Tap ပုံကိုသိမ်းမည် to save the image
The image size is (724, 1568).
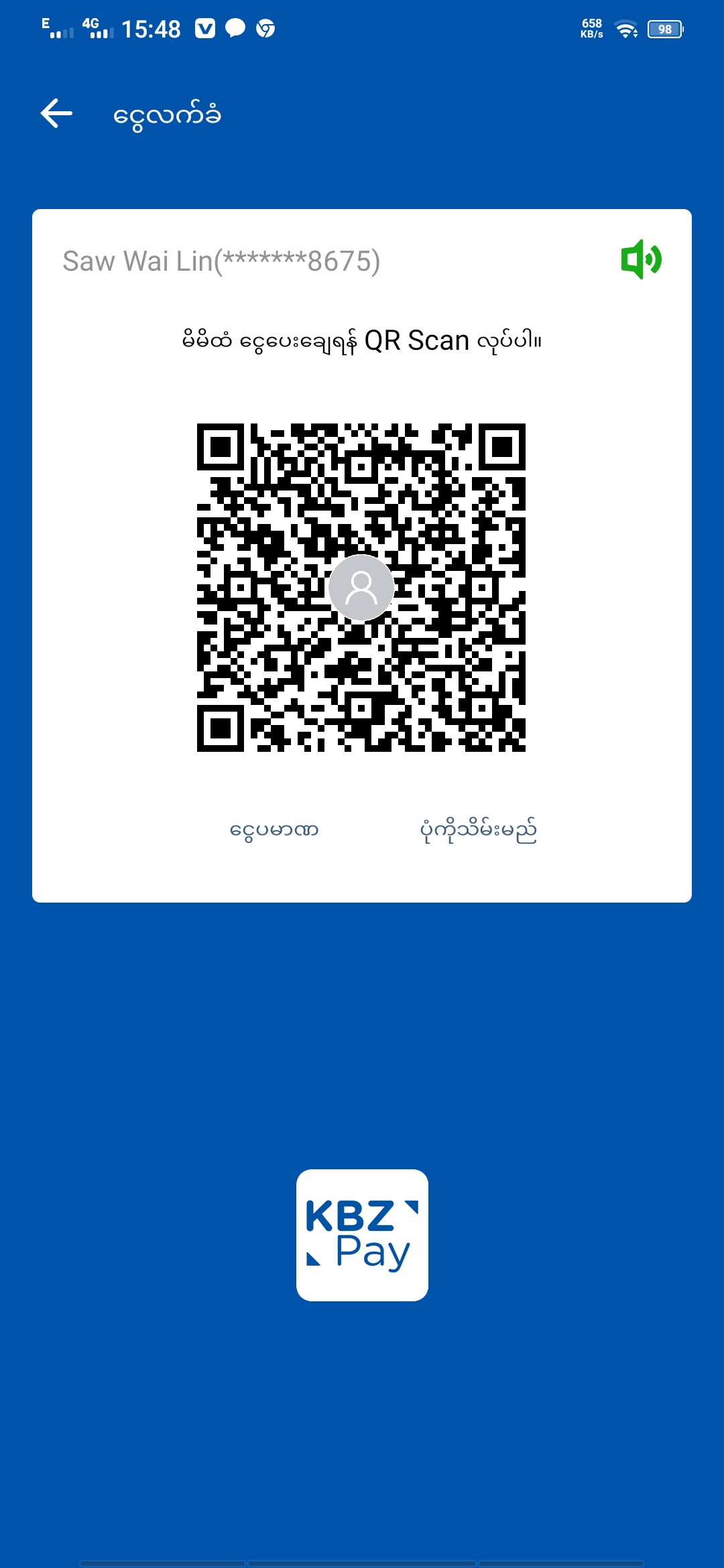point(478,830)
